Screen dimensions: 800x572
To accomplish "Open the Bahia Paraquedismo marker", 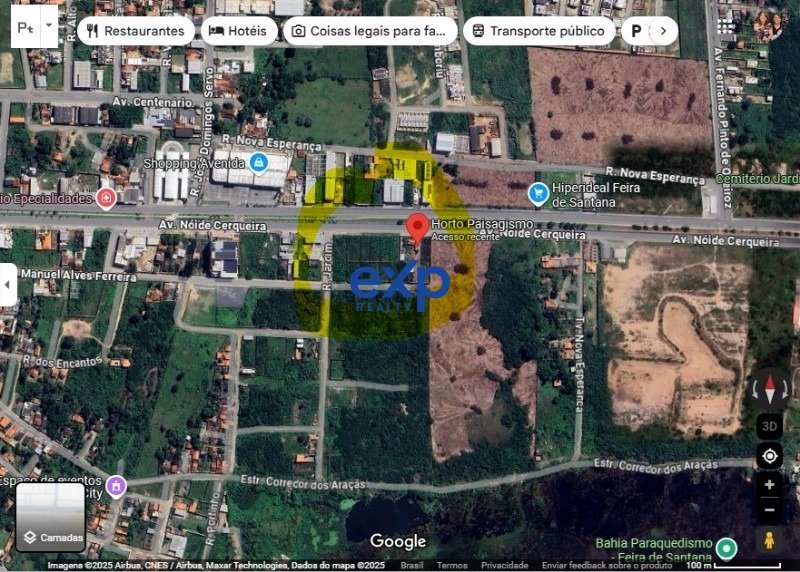I will [x=727, y=548].
